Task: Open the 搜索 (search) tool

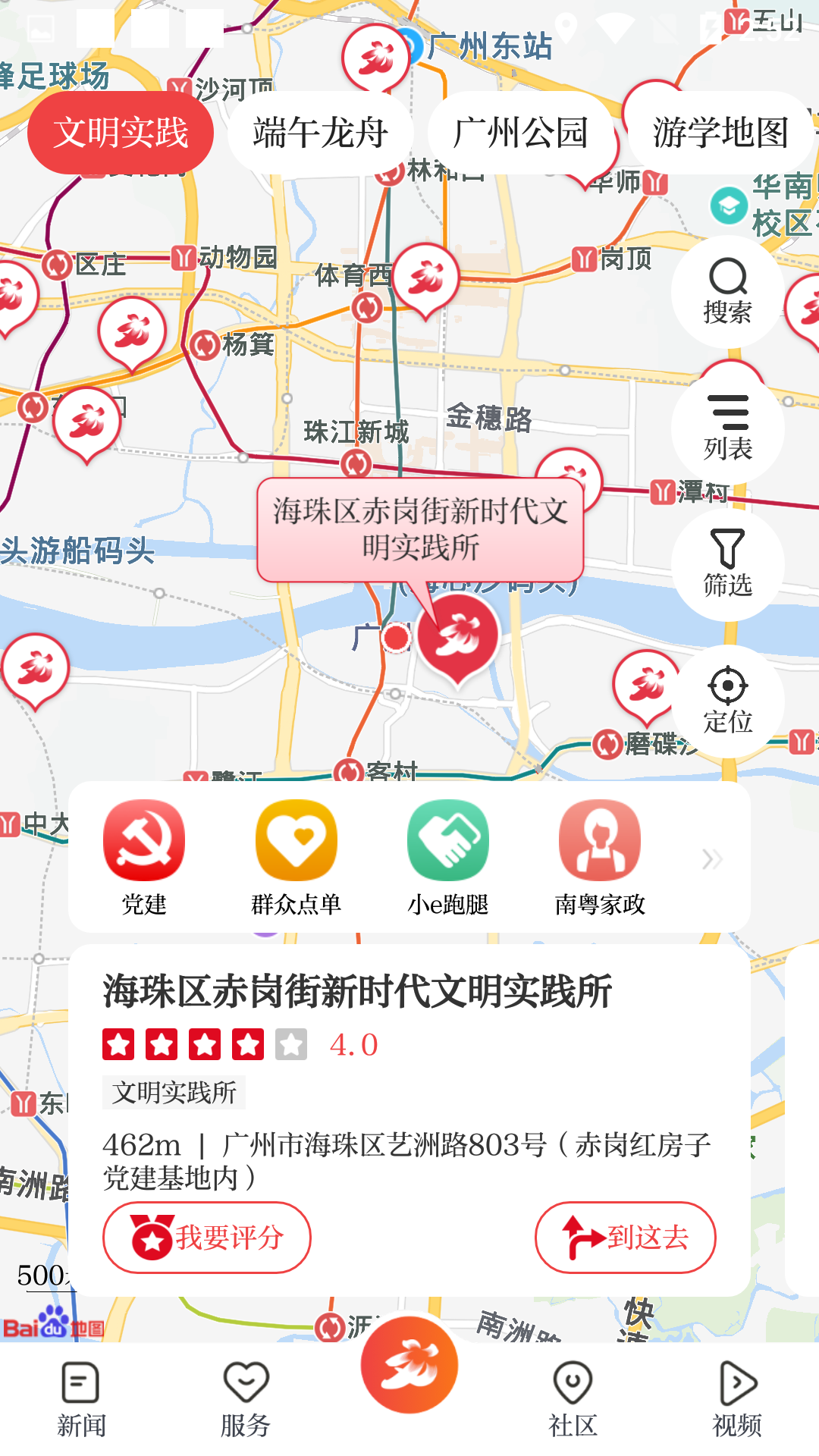Action: (x=726, y=292)
